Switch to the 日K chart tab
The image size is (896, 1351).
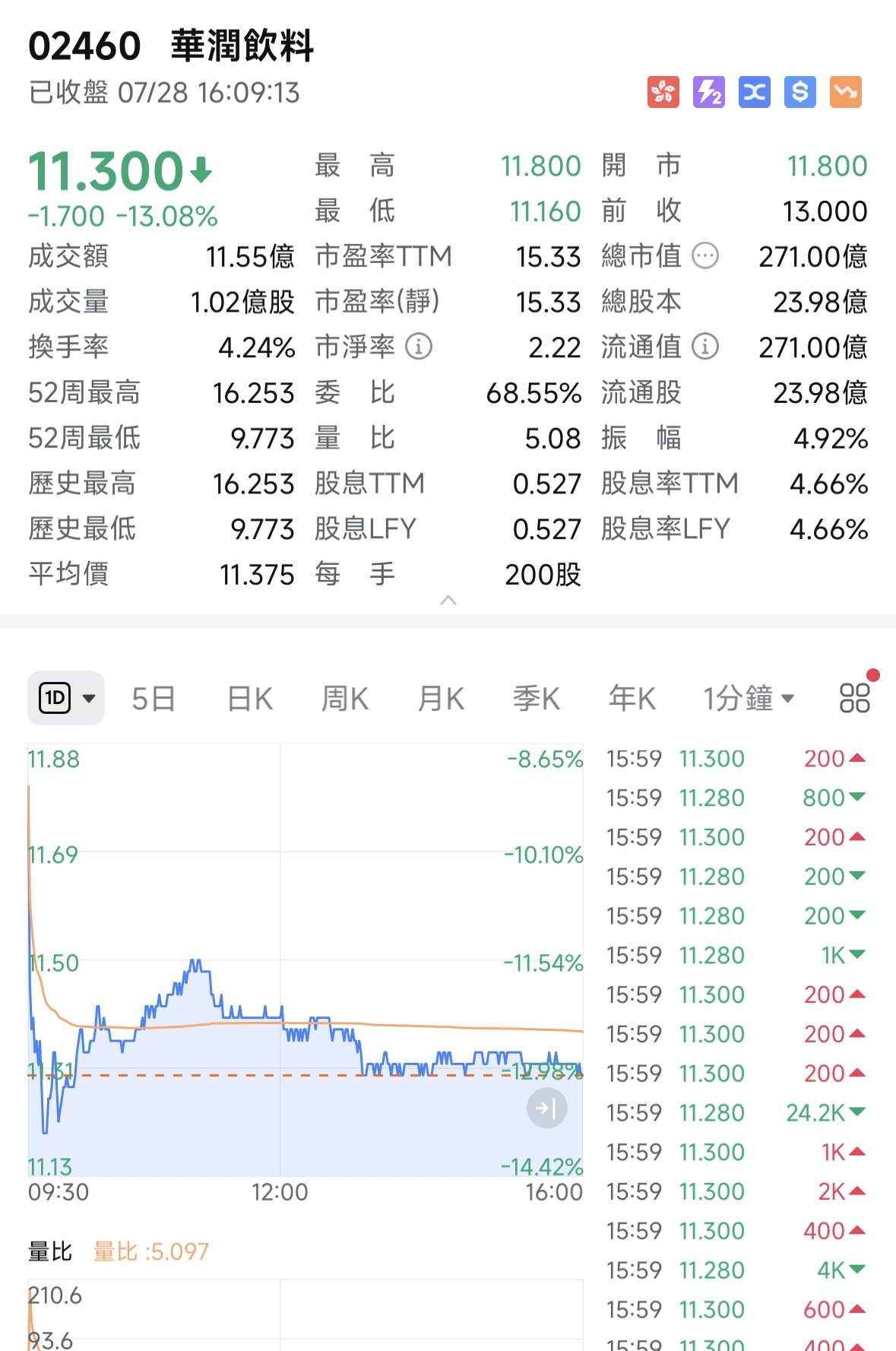tap(247, 697)
